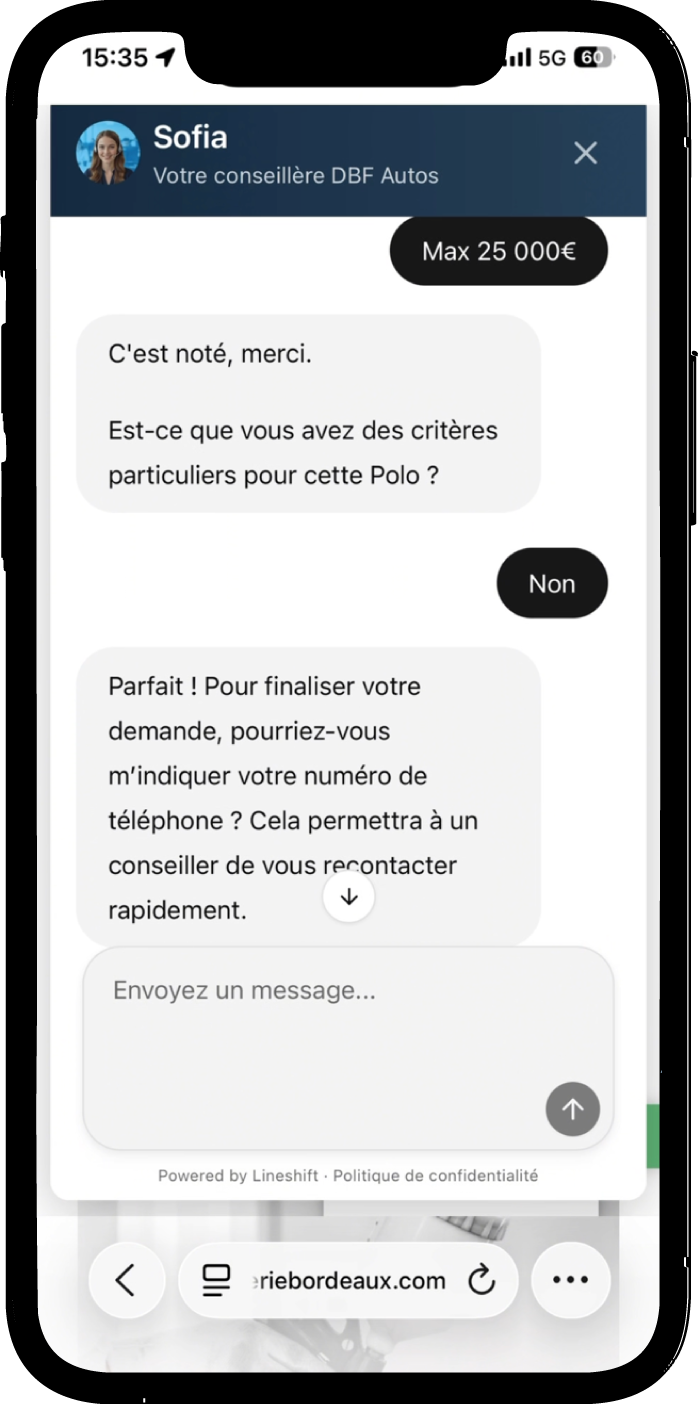Open the Politique de confidentialité link

click(x=435, y=1176)
